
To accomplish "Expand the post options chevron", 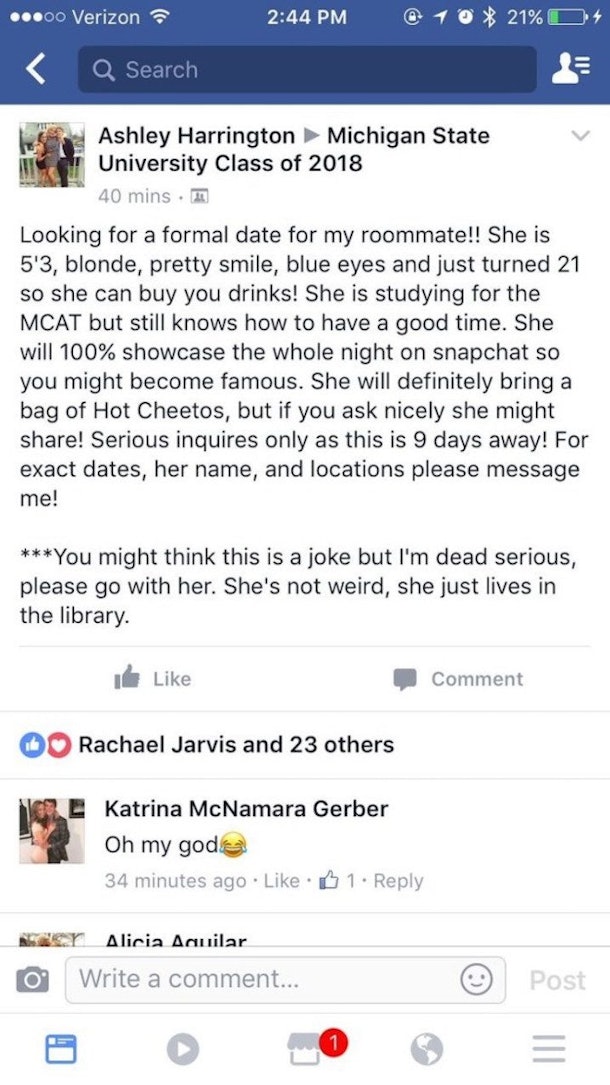I will tap(581, 136).
